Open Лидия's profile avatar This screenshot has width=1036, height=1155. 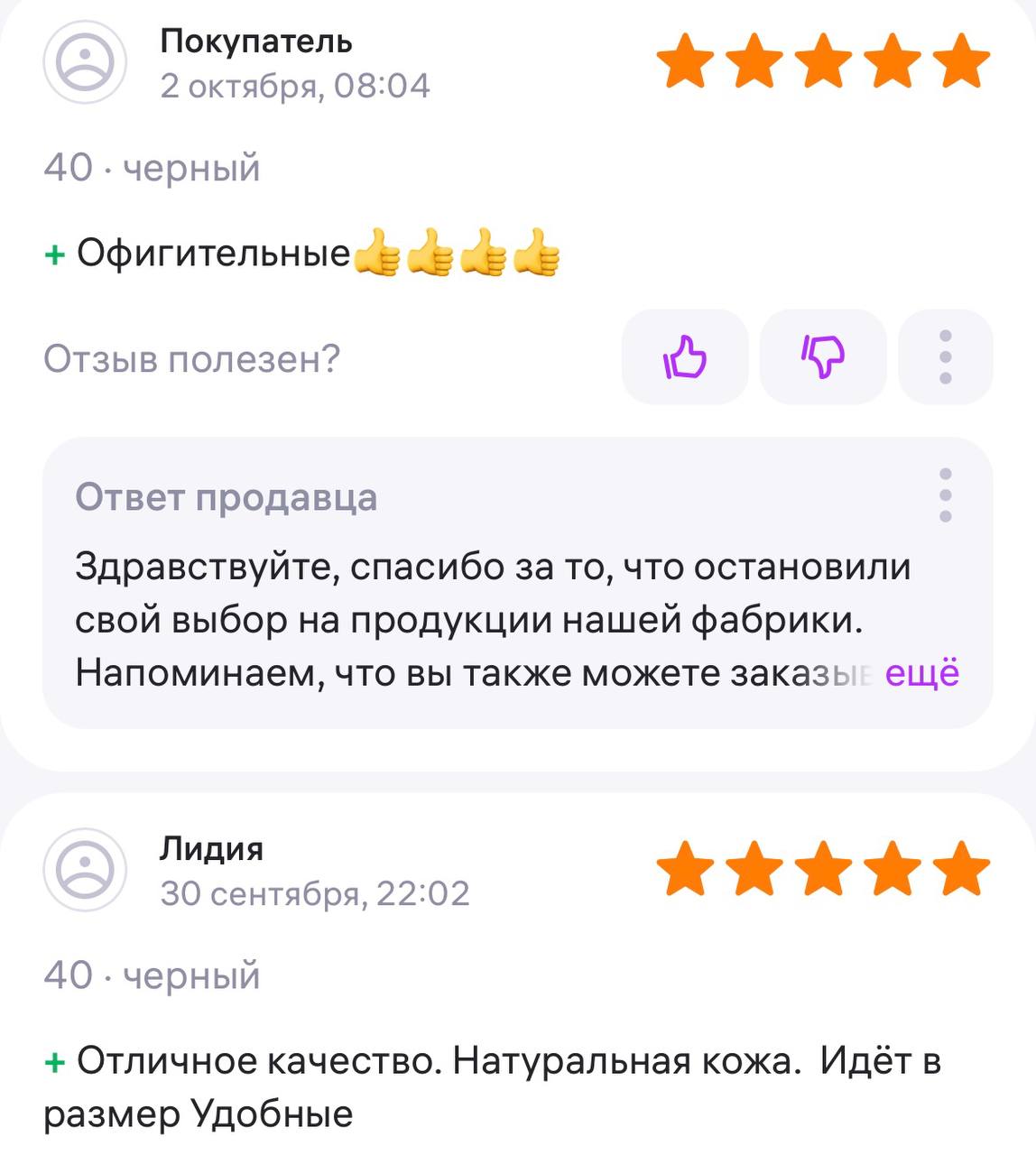85,870
